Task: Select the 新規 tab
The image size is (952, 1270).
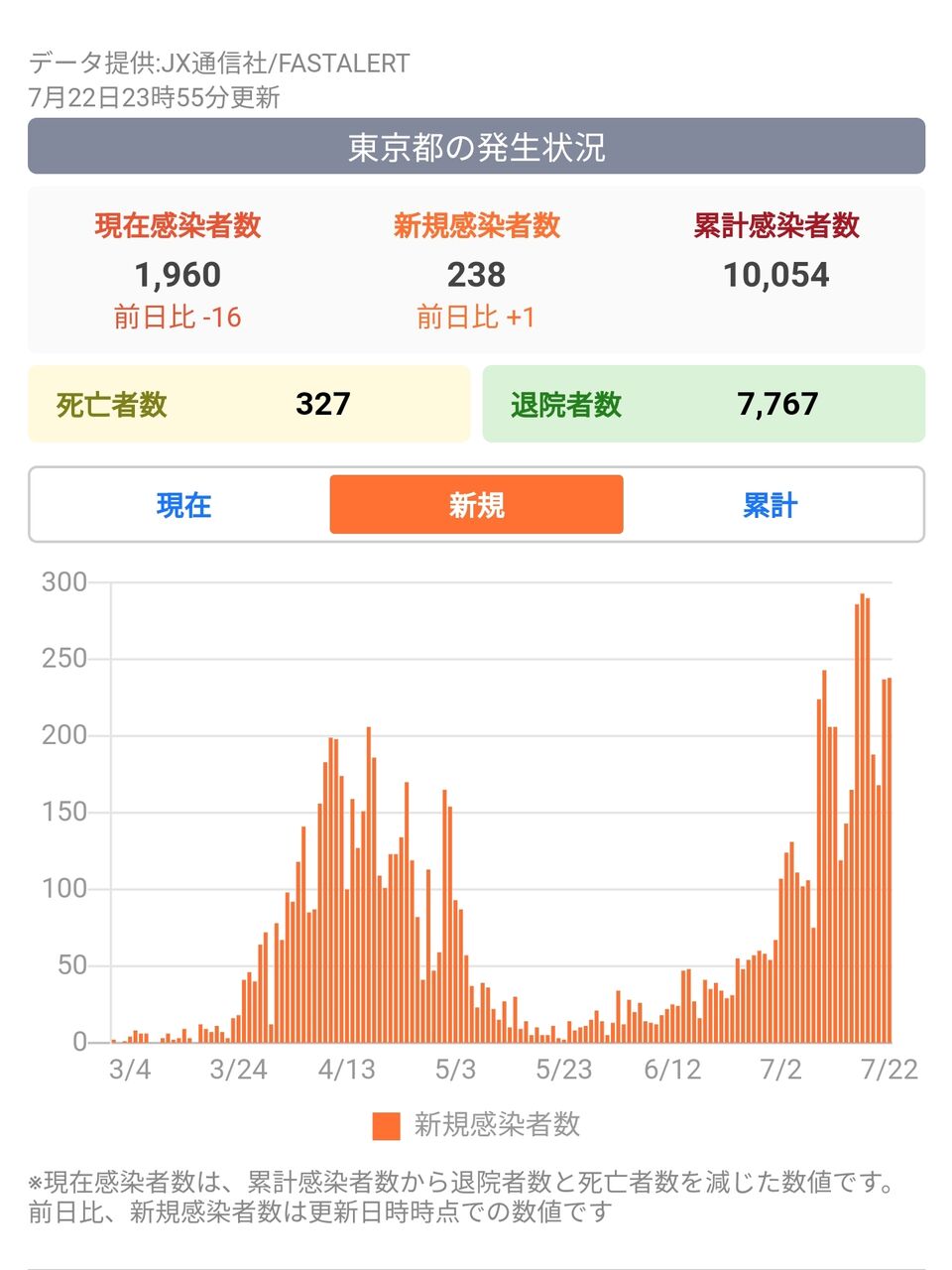Action: 476,505
